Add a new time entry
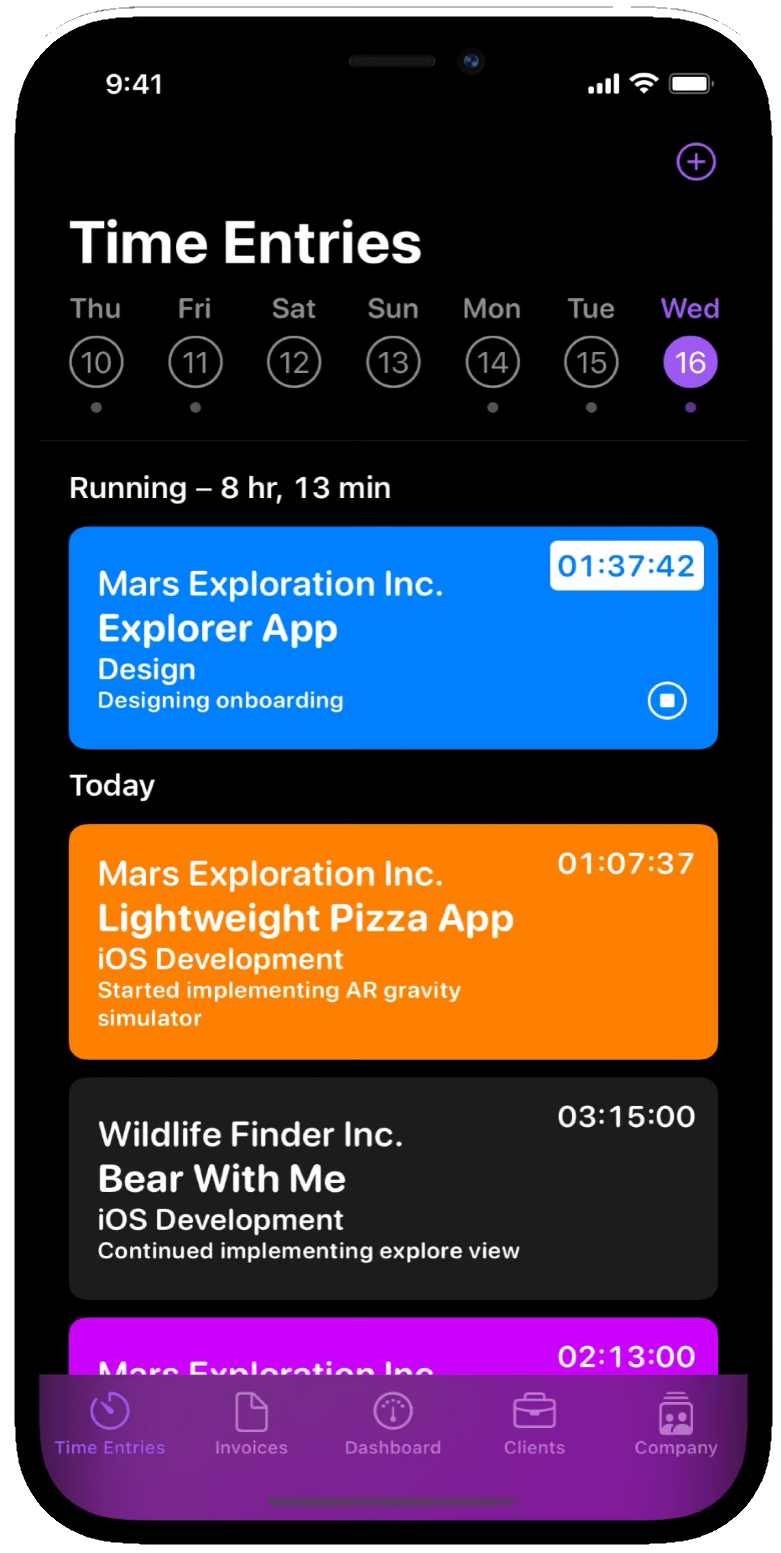Viewport: 781px width, 1553px height. pyautogui.click(x=696, y=162)
